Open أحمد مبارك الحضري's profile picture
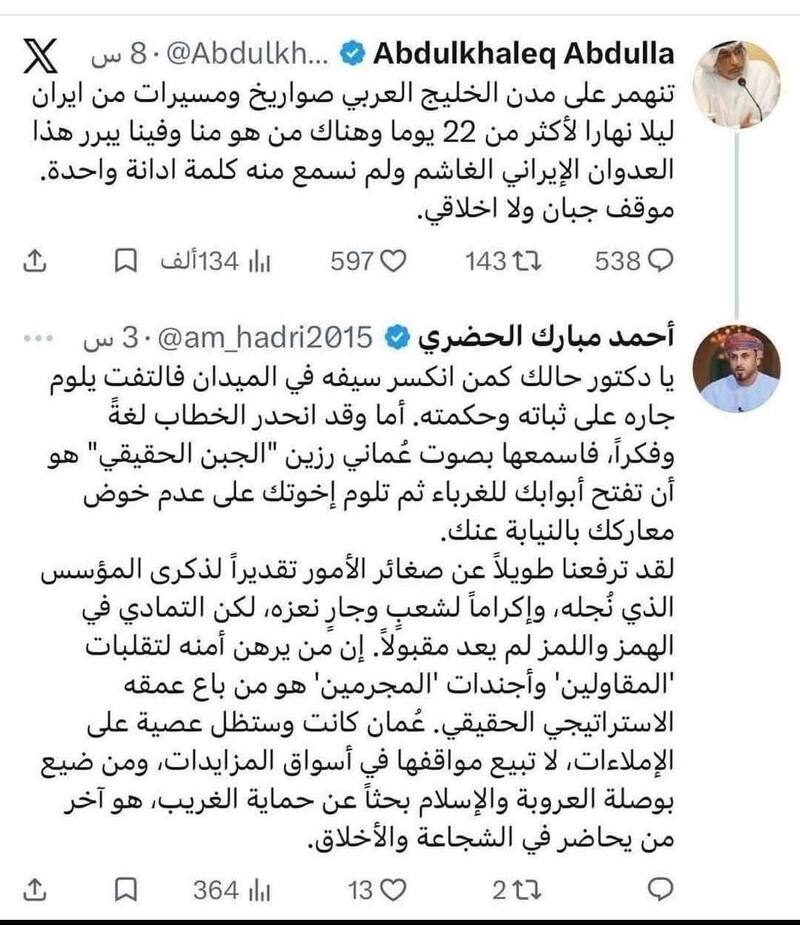 (x=736, y=368)
